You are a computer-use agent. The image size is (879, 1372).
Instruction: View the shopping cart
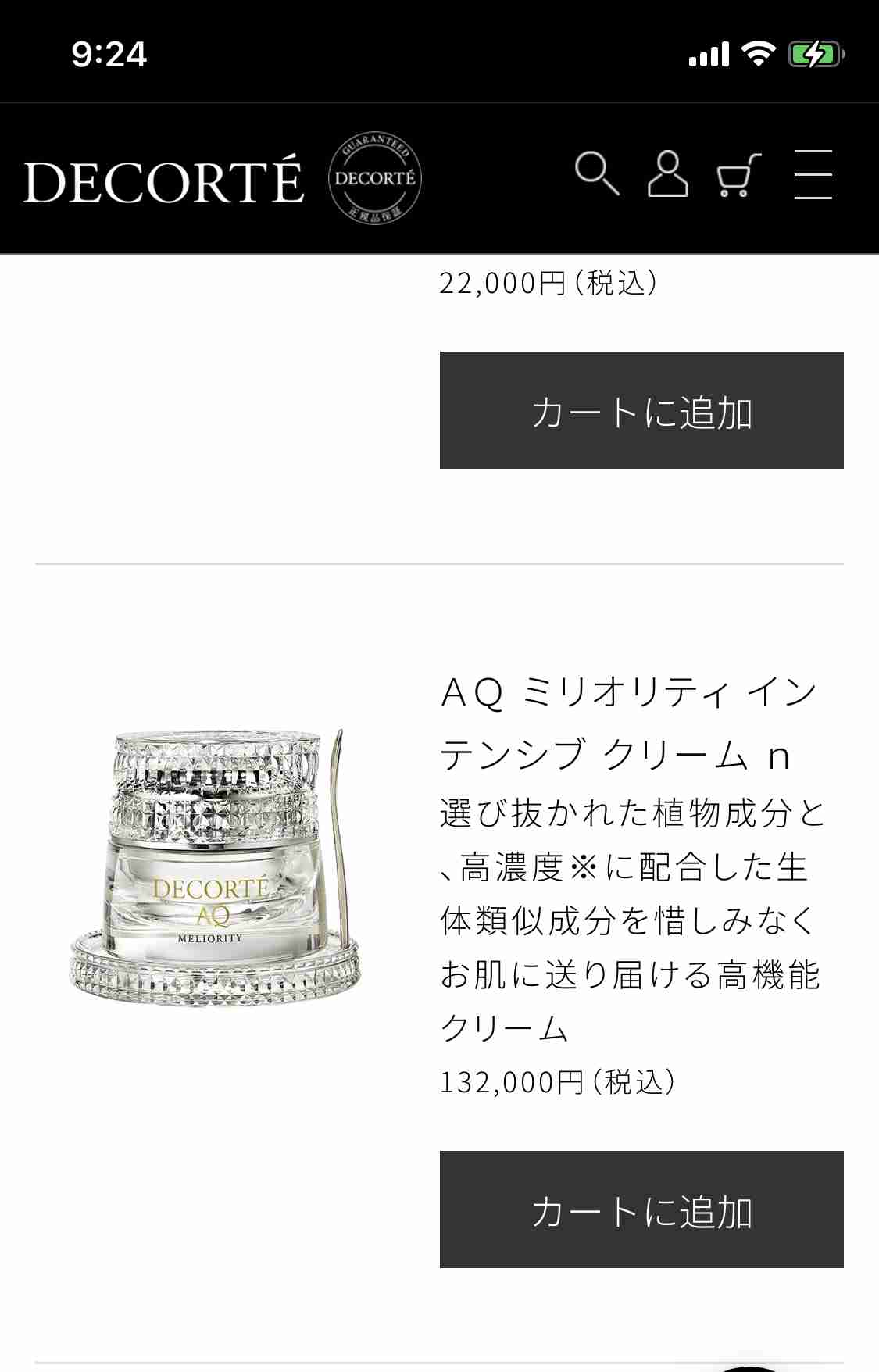point(738,175)
